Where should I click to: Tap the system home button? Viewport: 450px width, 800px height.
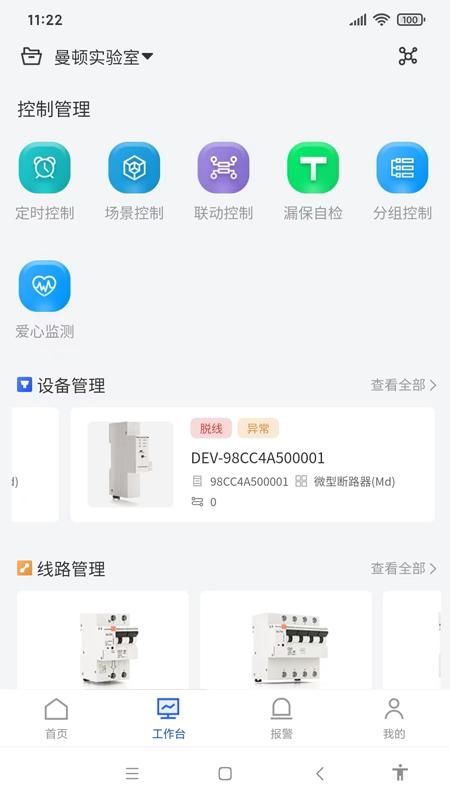point(225,773)
